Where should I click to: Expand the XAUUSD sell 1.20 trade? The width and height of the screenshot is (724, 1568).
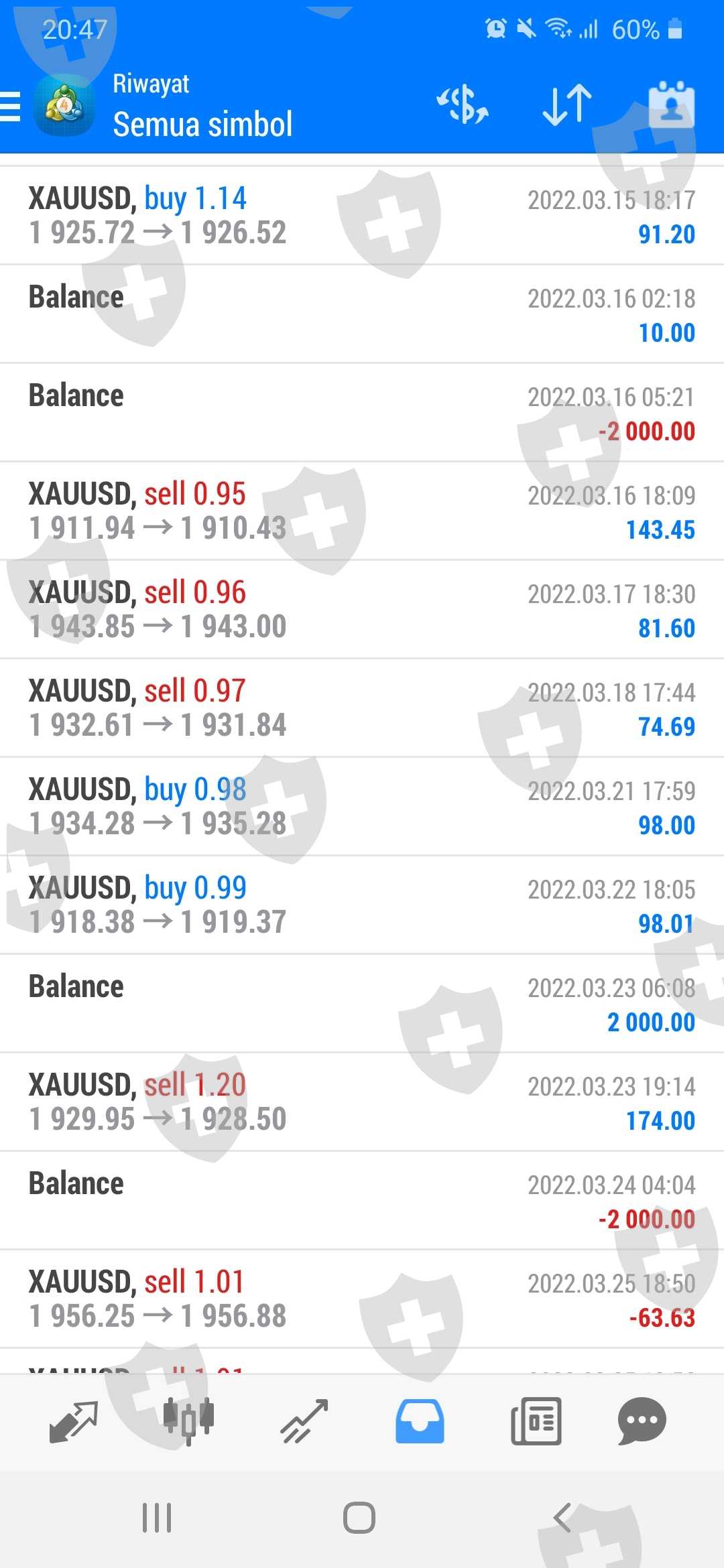click(362, 1102)
